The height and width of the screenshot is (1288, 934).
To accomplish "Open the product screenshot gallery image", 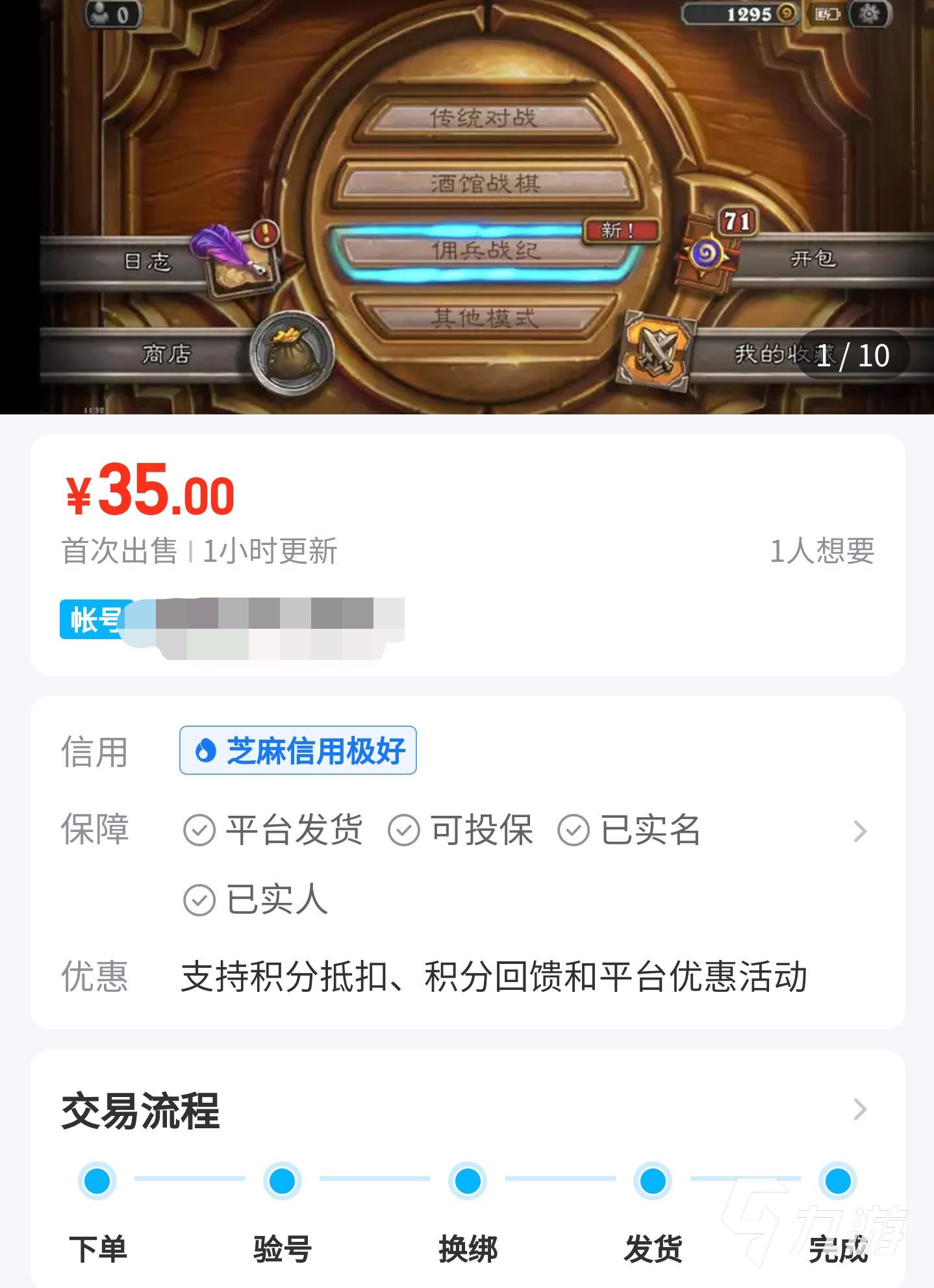I will (x=467, y=207).
